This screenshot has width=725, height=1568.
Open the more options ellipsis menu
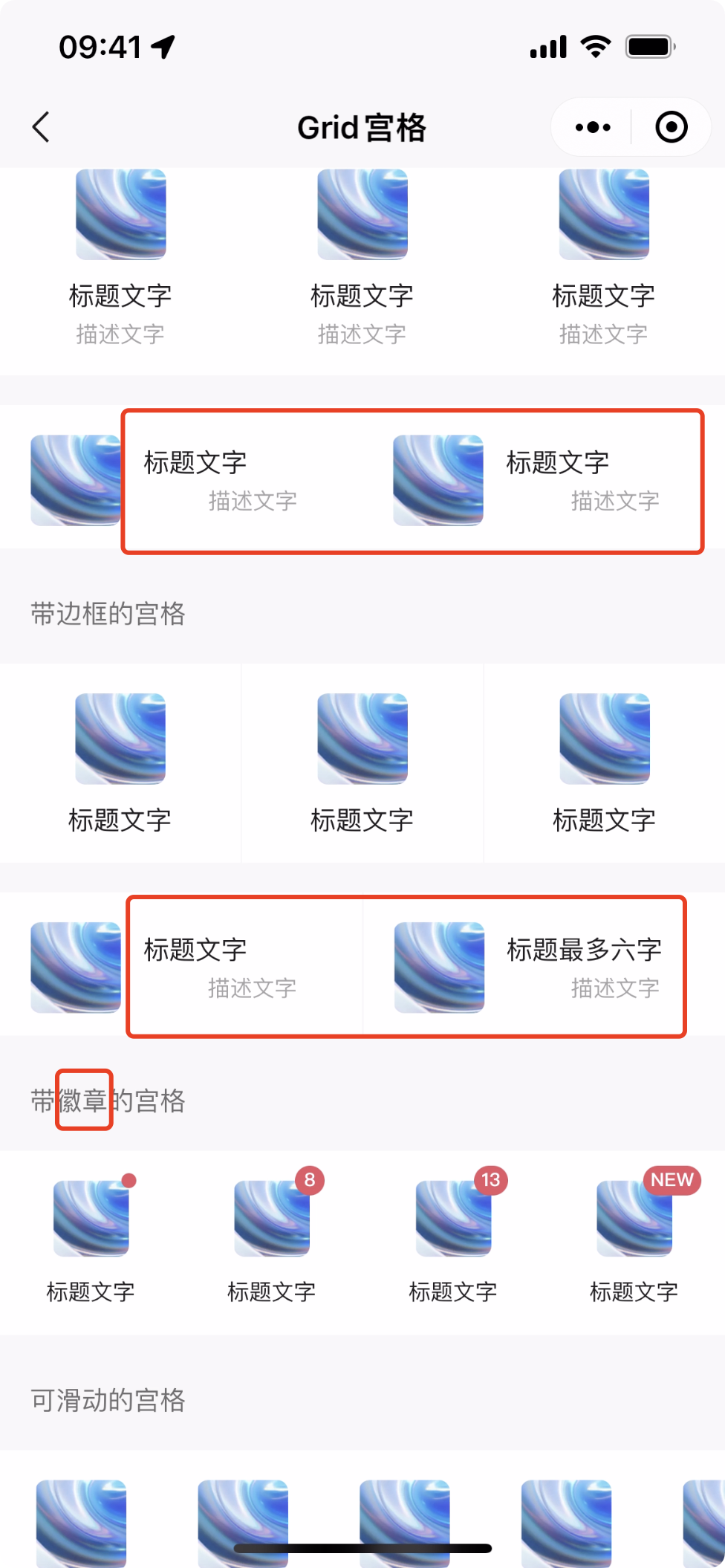point(591,126)
